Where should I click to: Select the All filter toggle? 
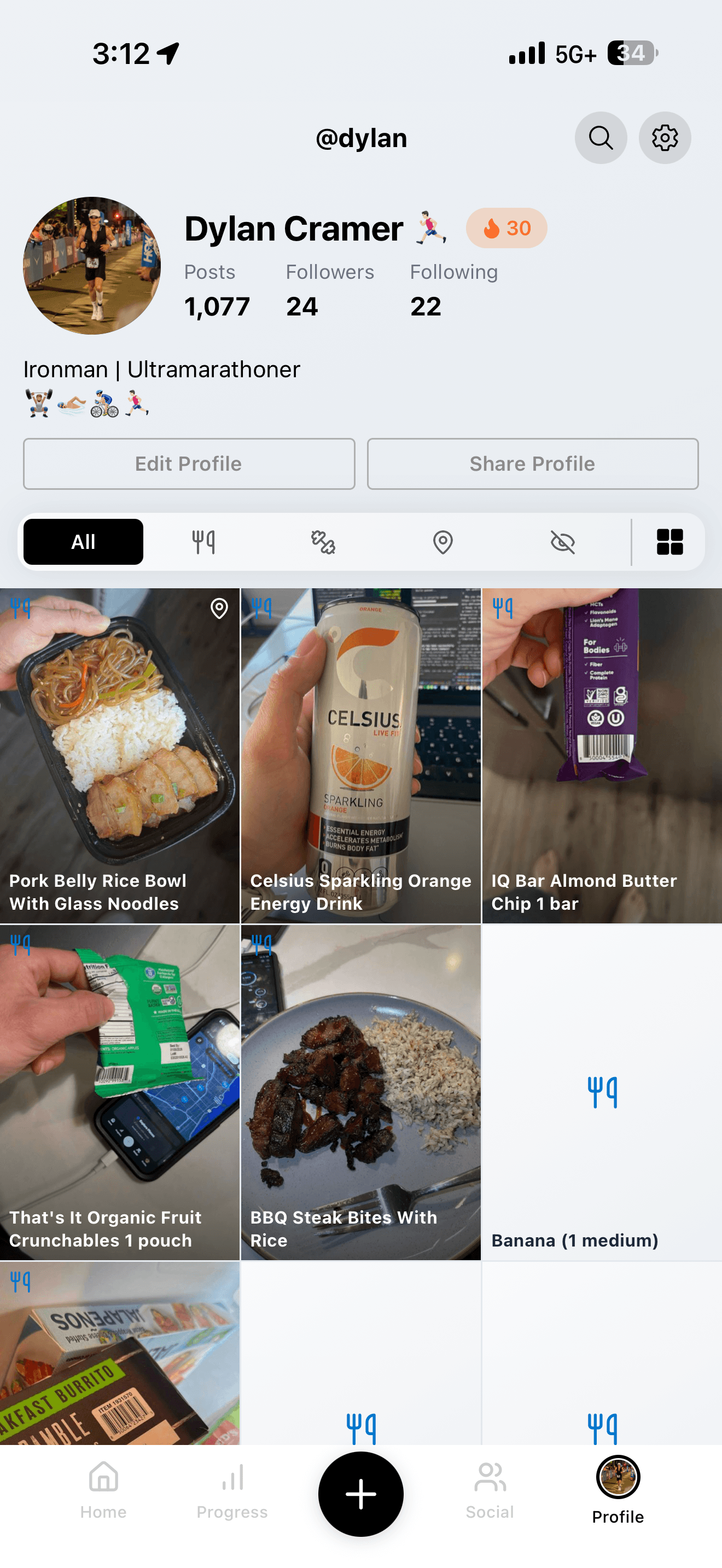coord(83,541)
